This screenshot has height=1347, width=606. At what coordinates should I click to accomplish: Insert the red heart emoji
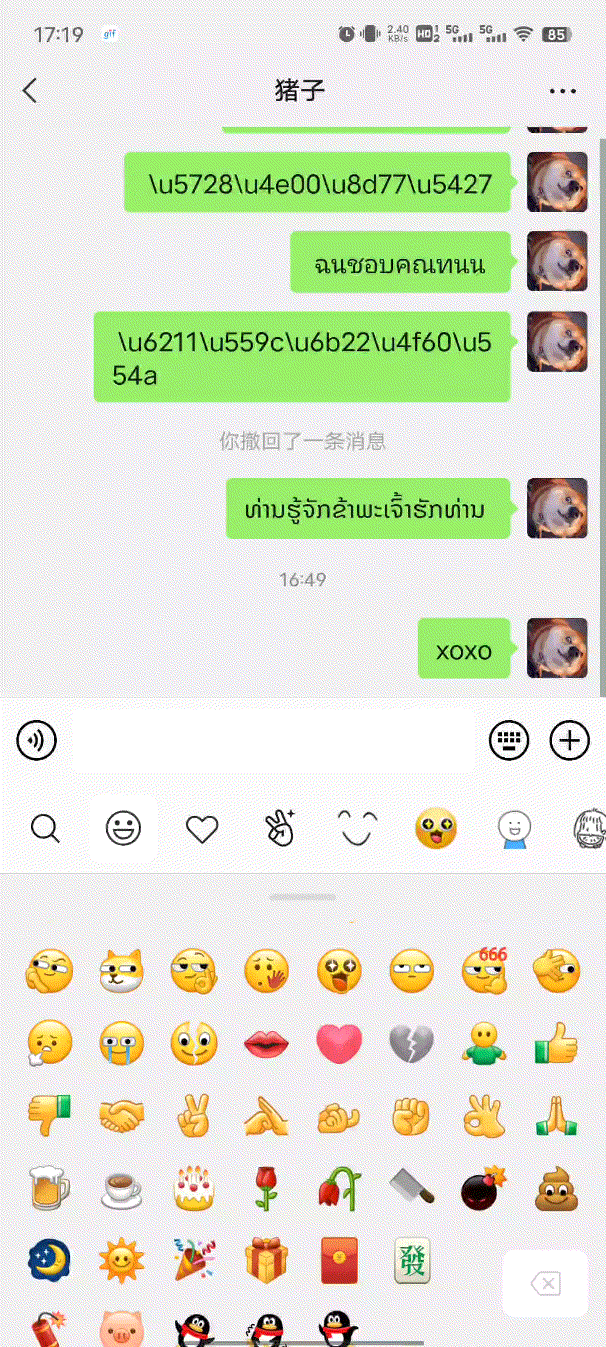[x=338, y=1044]
